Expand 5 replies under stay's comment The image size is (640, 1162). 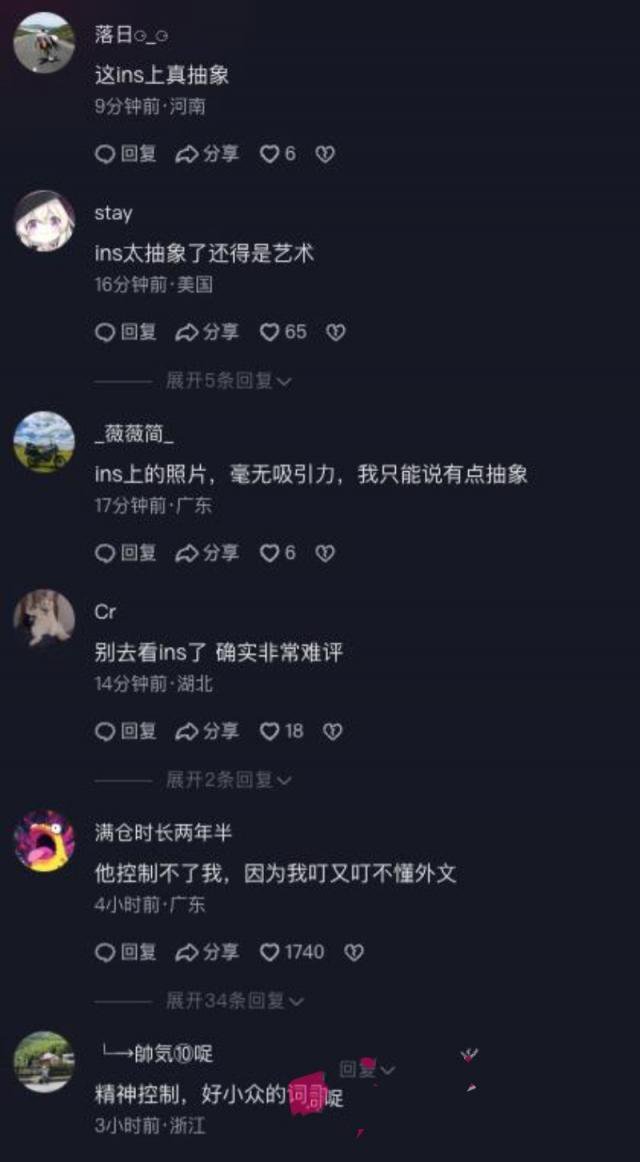click(228, 381)
